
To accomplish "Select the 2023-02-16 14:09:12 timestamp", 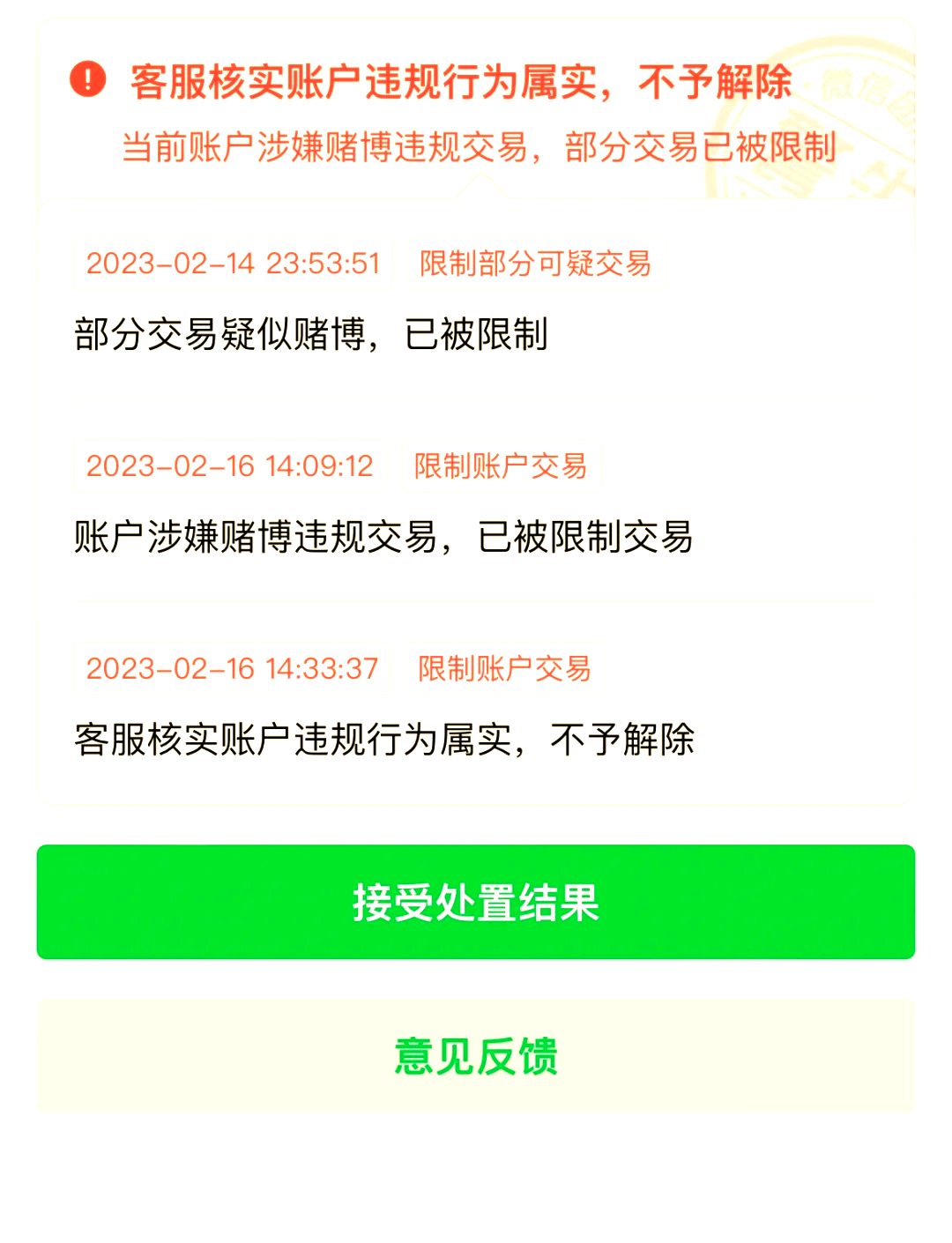I will [232, 466].
